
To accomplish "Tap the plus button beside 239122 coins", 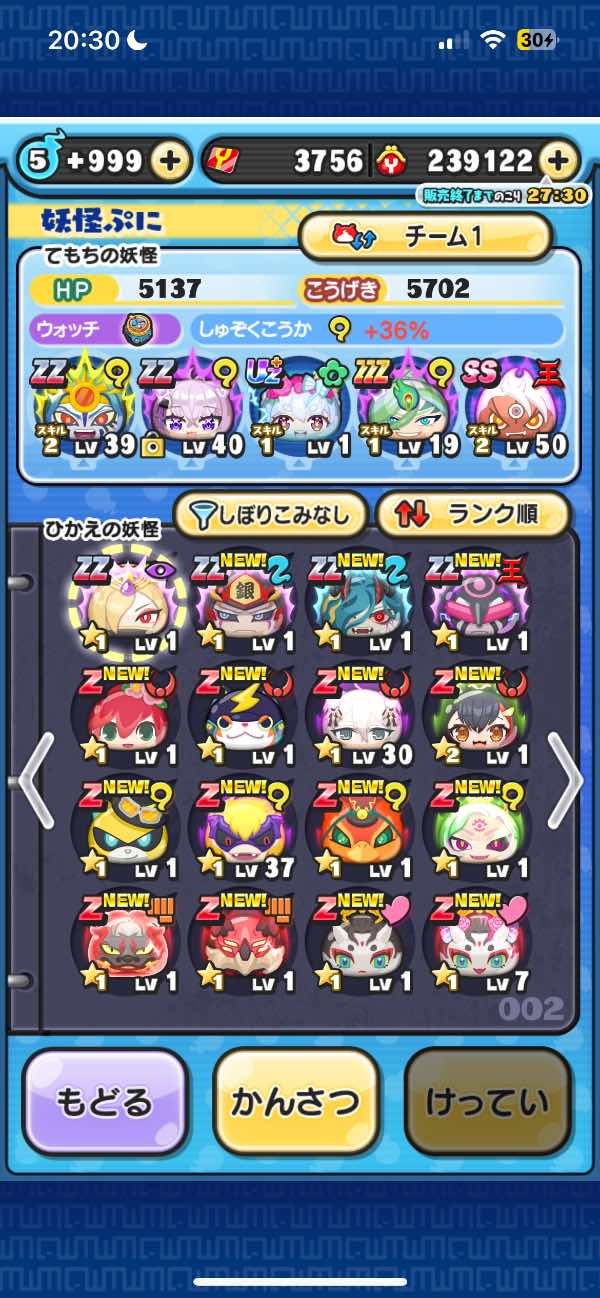I will [x=559, y=161].
